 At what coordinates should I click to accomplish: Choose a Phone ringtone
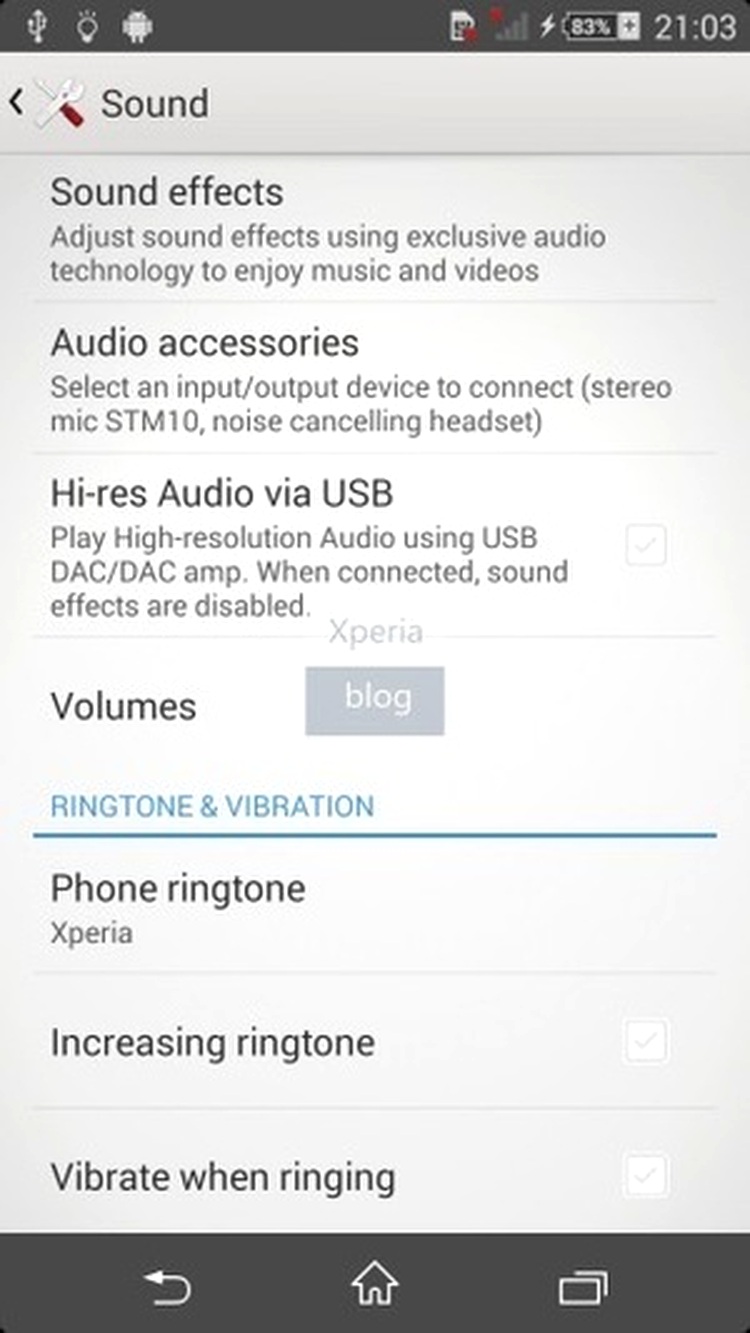click(375, 906)
